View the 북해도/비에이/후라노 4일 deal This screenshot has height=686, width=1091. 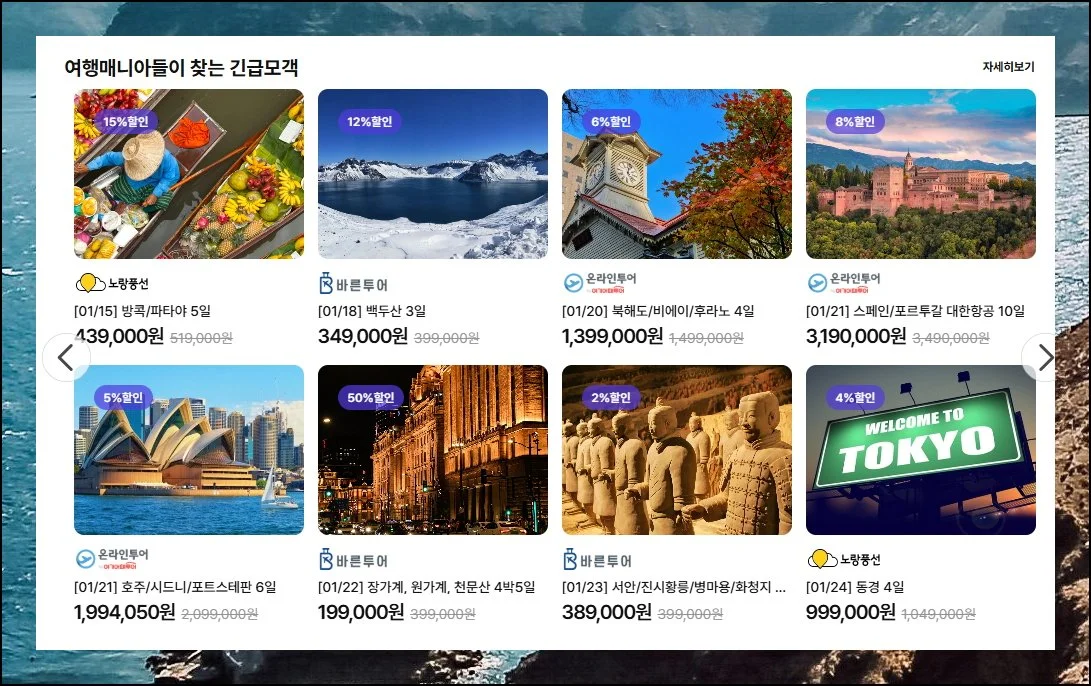676,175
